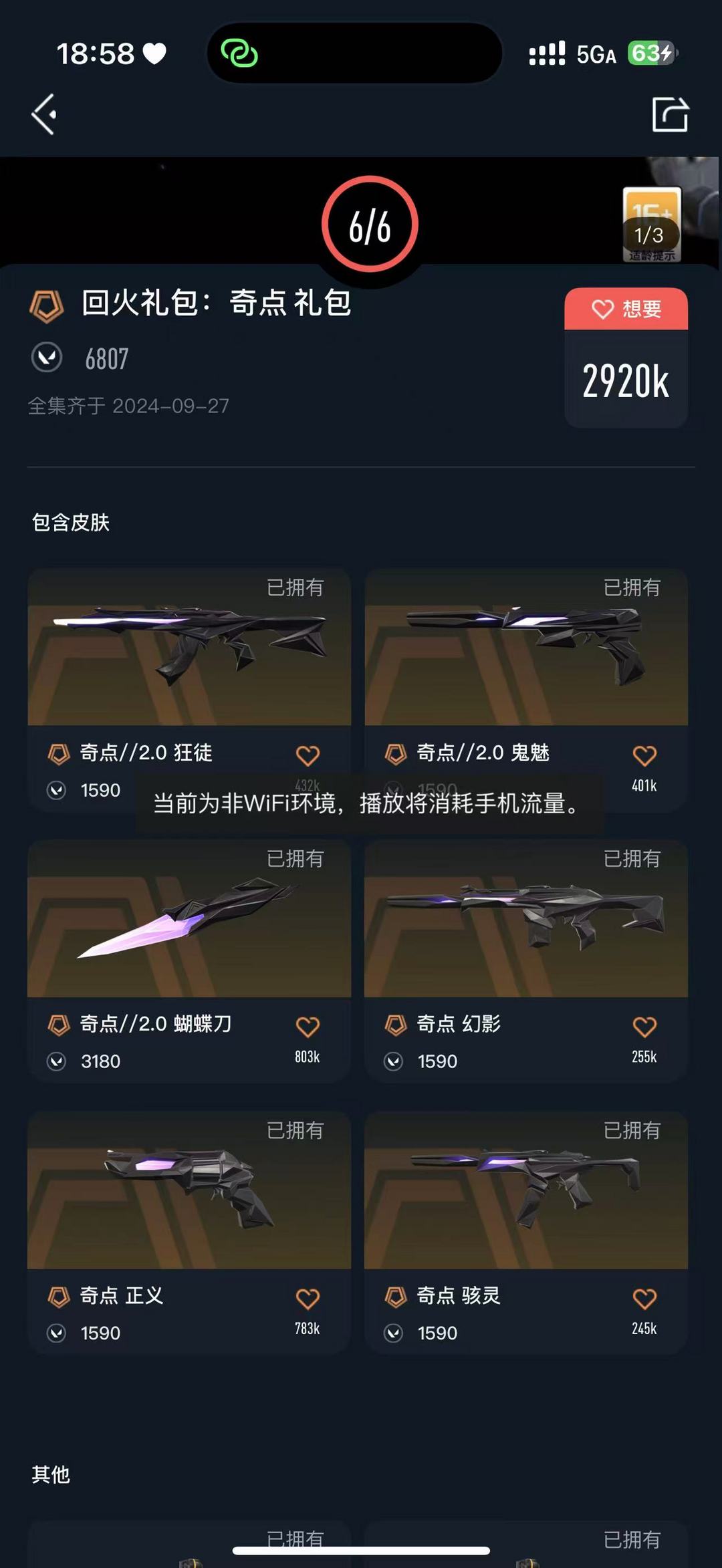Open the 奇点//2.0 蝴蝶刀 skin card
Image resolution: width=722 pixels, height=1568 pixels.
pos(189,920)
